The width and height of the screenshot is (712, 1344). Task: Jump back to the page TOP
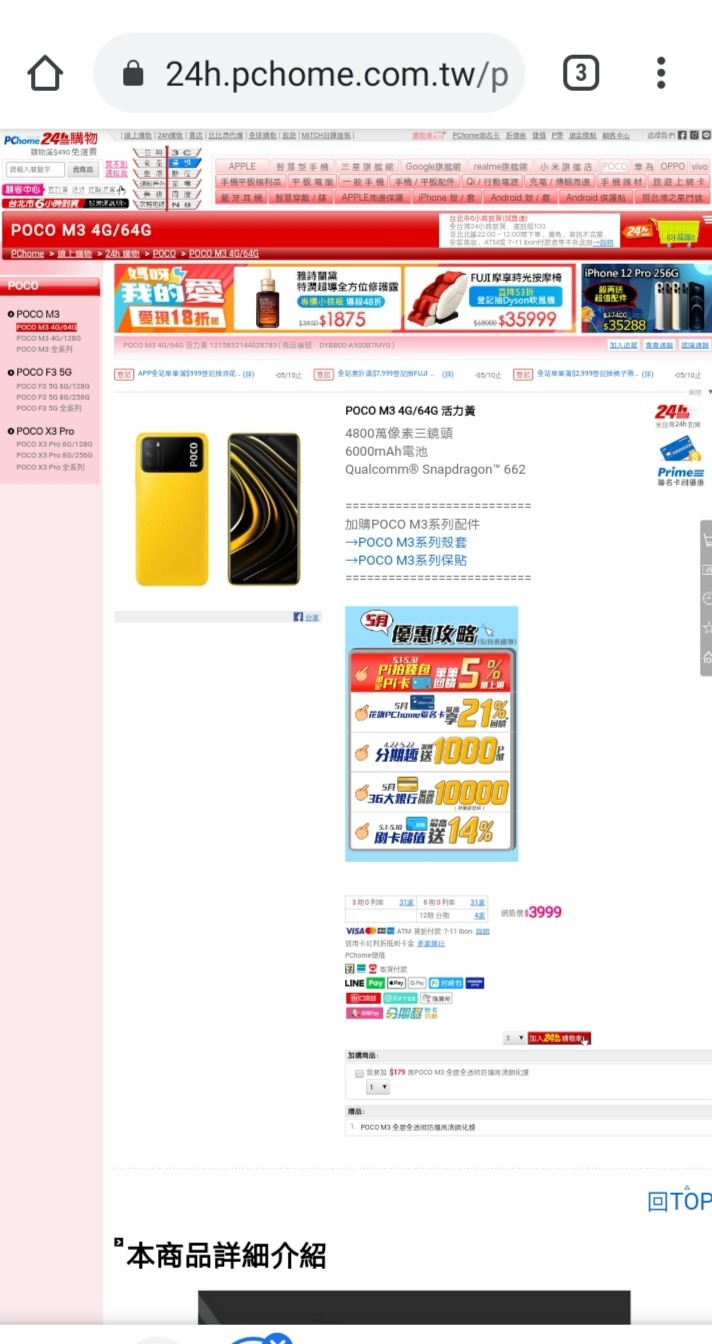(x=679, y=1201)
